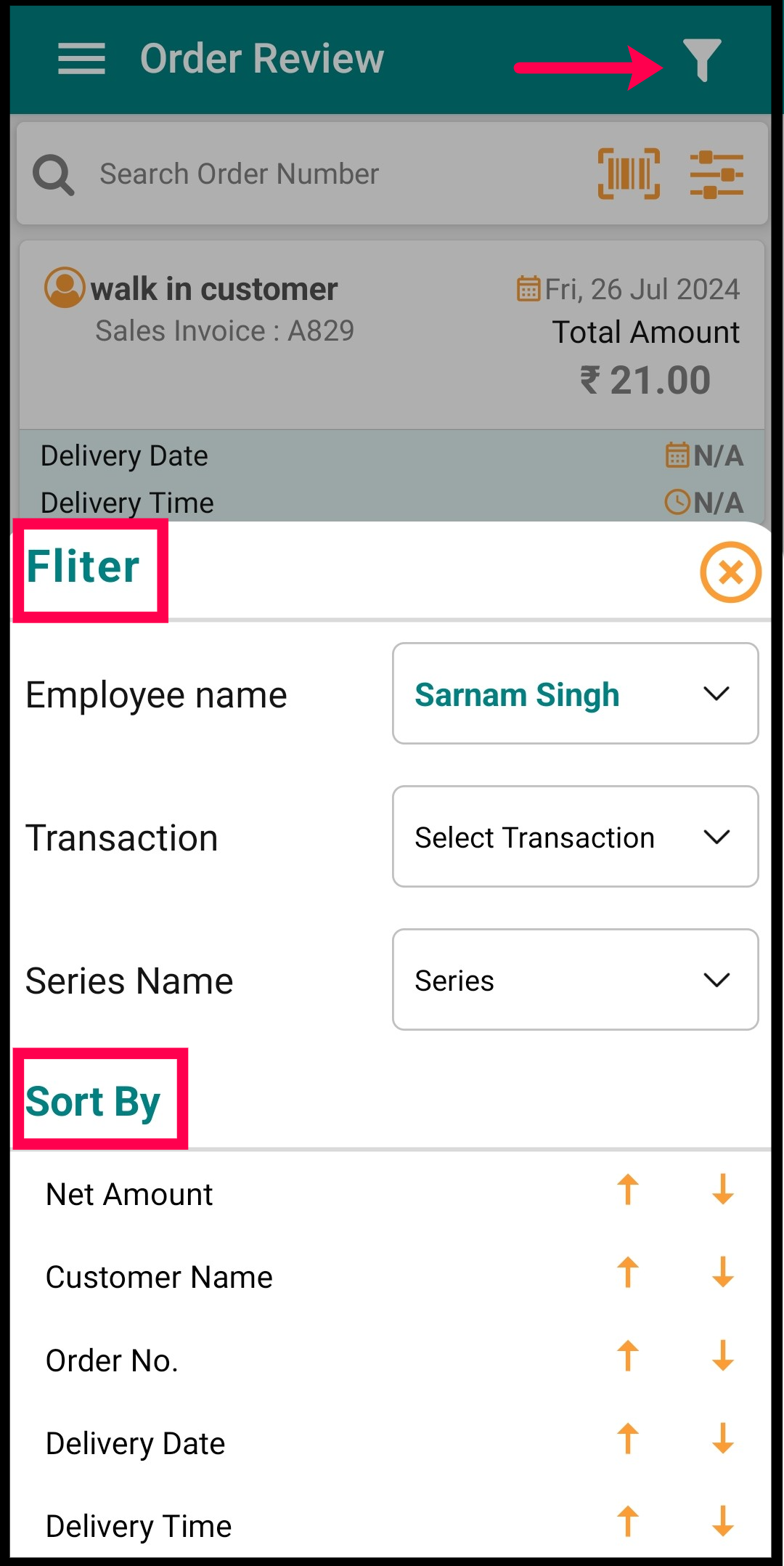Image resolution: width=784 pixels, height=1566 pixels.
Task: Sort Delivery Time ascending
Action: [x=628, y=1522]
